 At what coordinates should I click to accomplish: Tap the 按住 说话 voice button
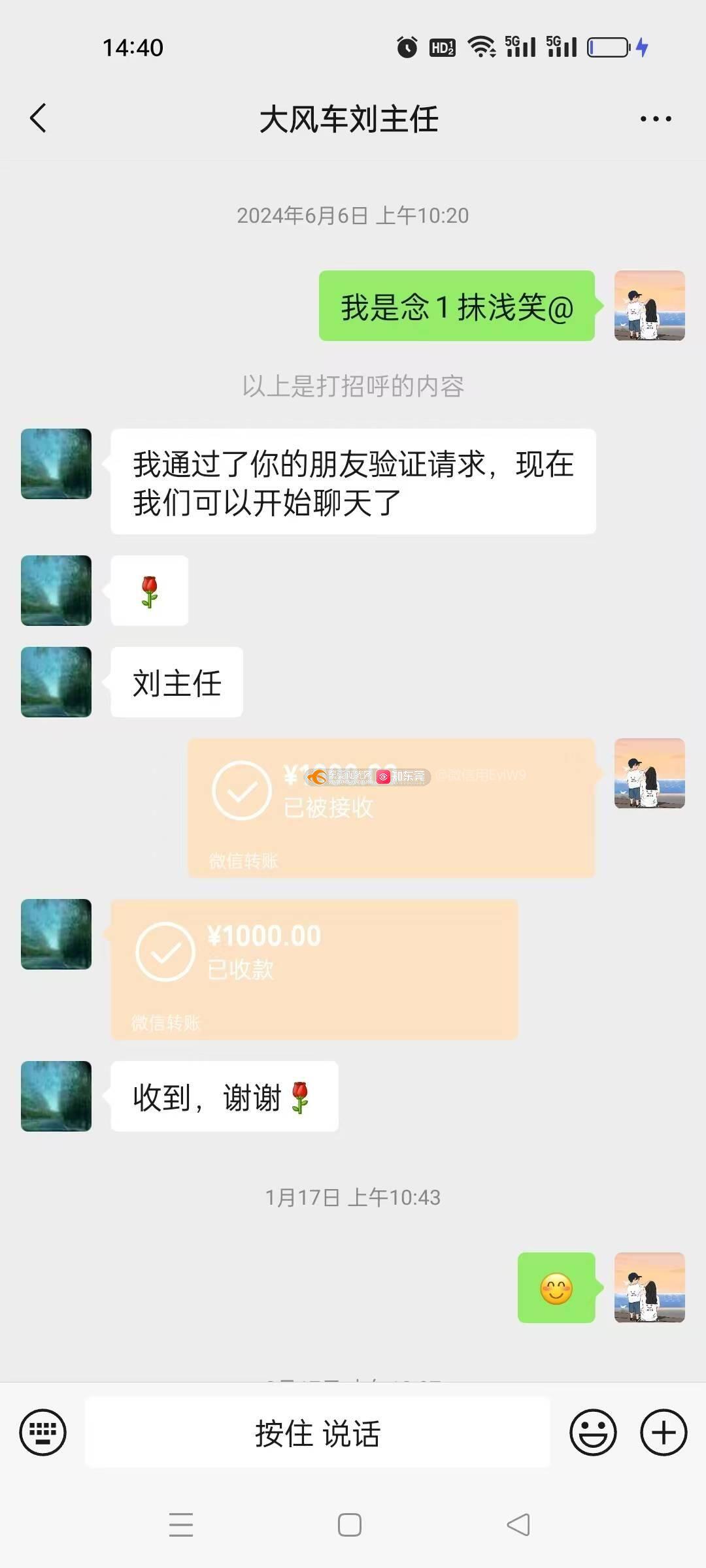[x=318, y=1433]
